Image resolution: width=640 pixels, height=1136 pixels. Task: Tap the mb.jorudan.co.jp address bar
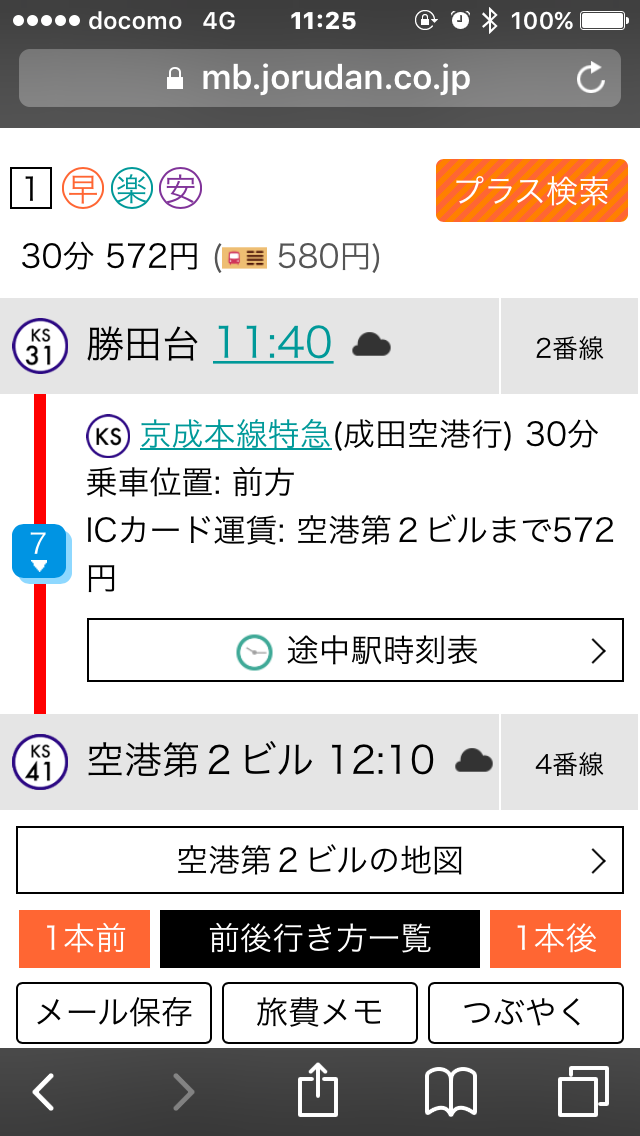(x=320, y=77)
